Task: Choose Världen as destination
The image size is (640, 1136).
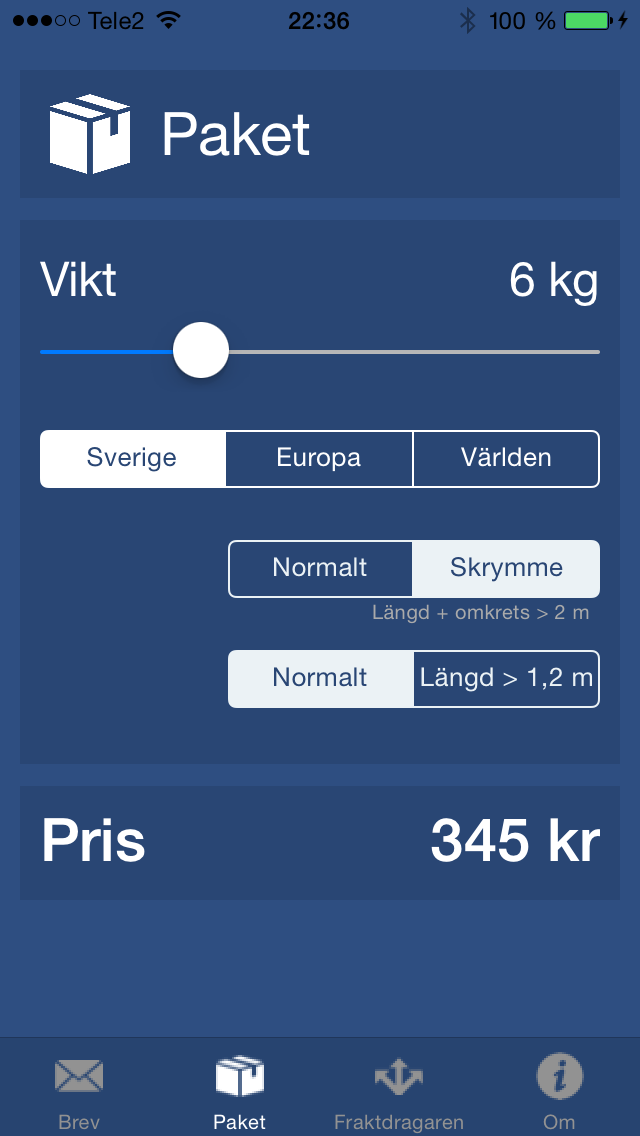Action: (506, 458)
